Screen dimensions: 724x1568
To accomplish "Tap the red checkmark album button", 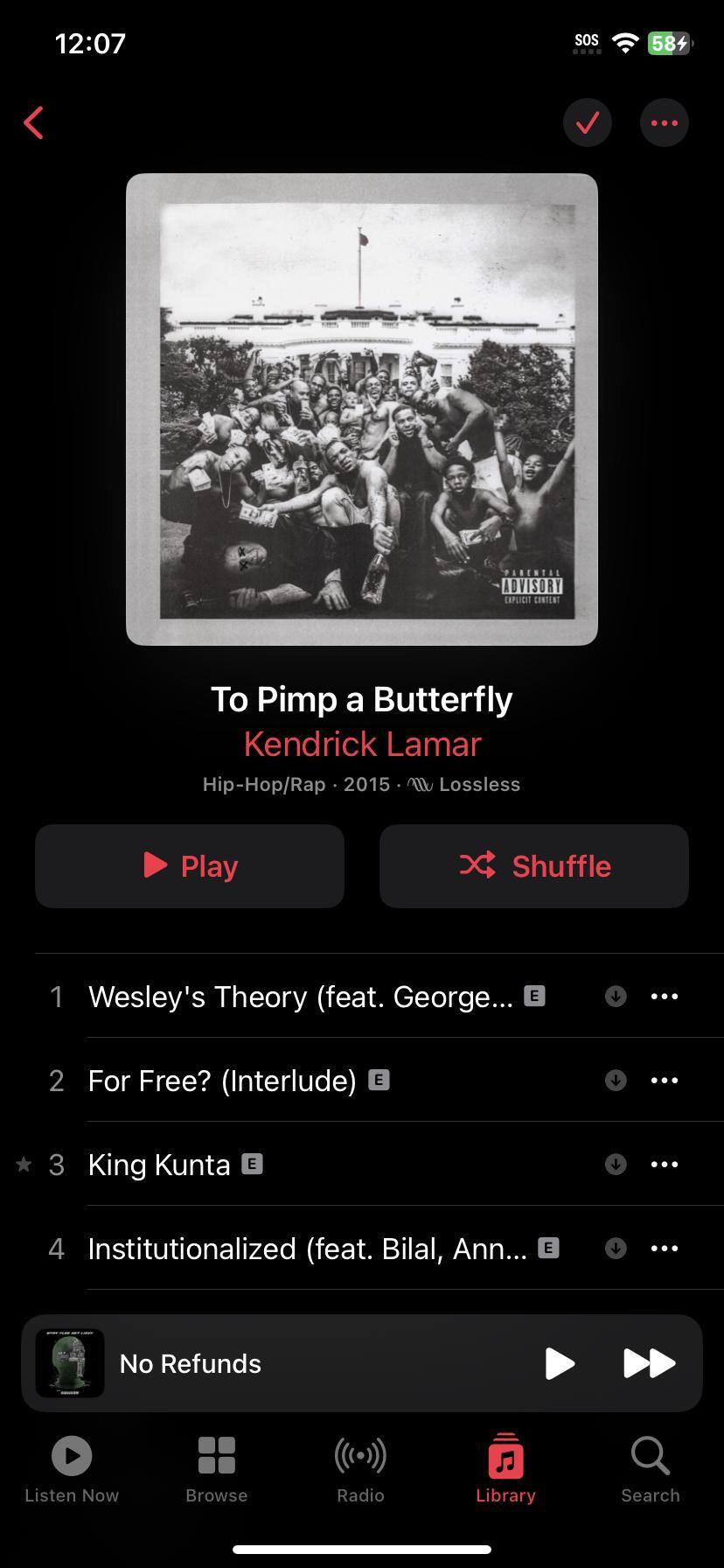I will point(588,123).
